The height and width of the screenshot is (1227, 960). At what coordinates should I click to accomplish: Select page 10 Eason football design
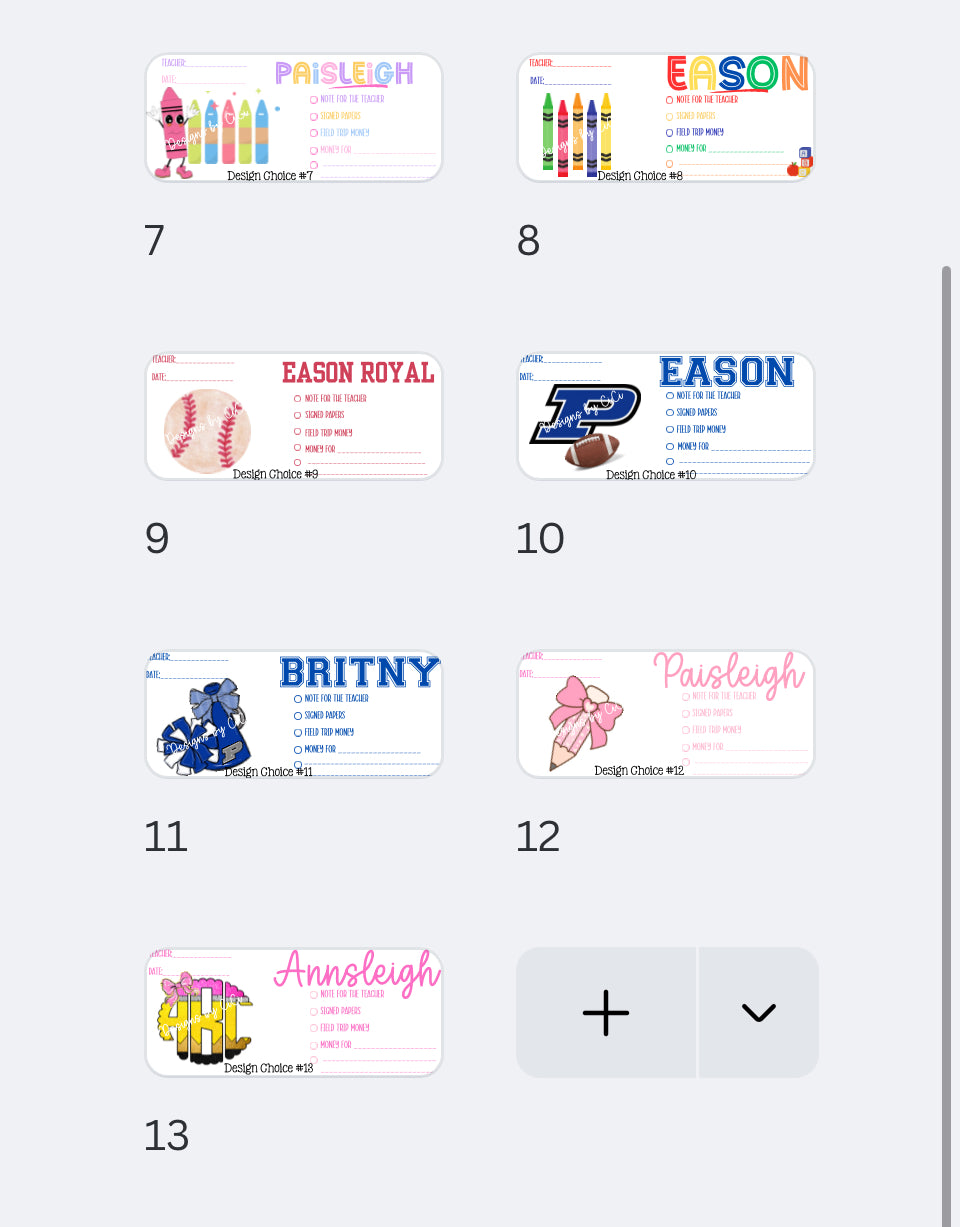(x=666, y=416)
